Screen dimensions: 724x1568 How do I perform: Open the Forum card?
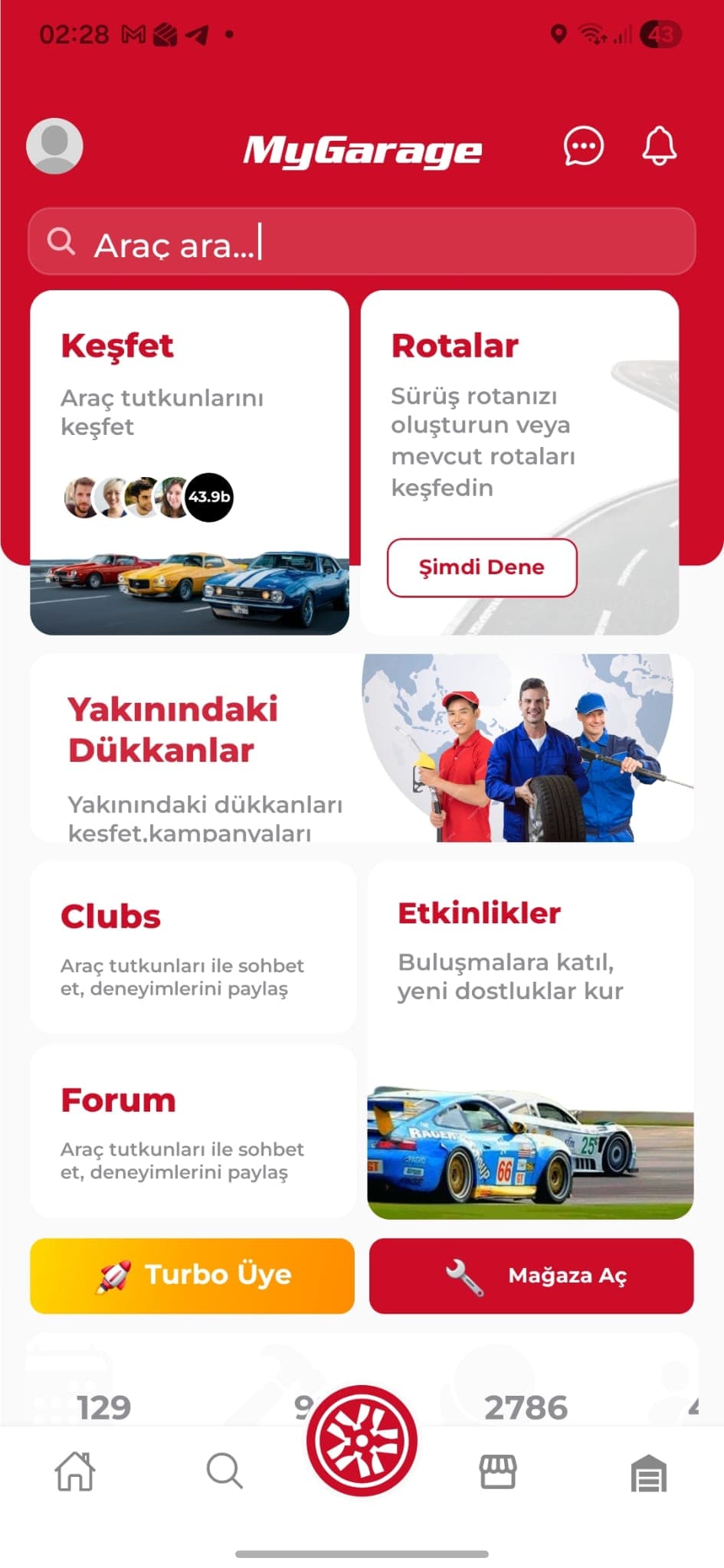[x=193, y=1131]
